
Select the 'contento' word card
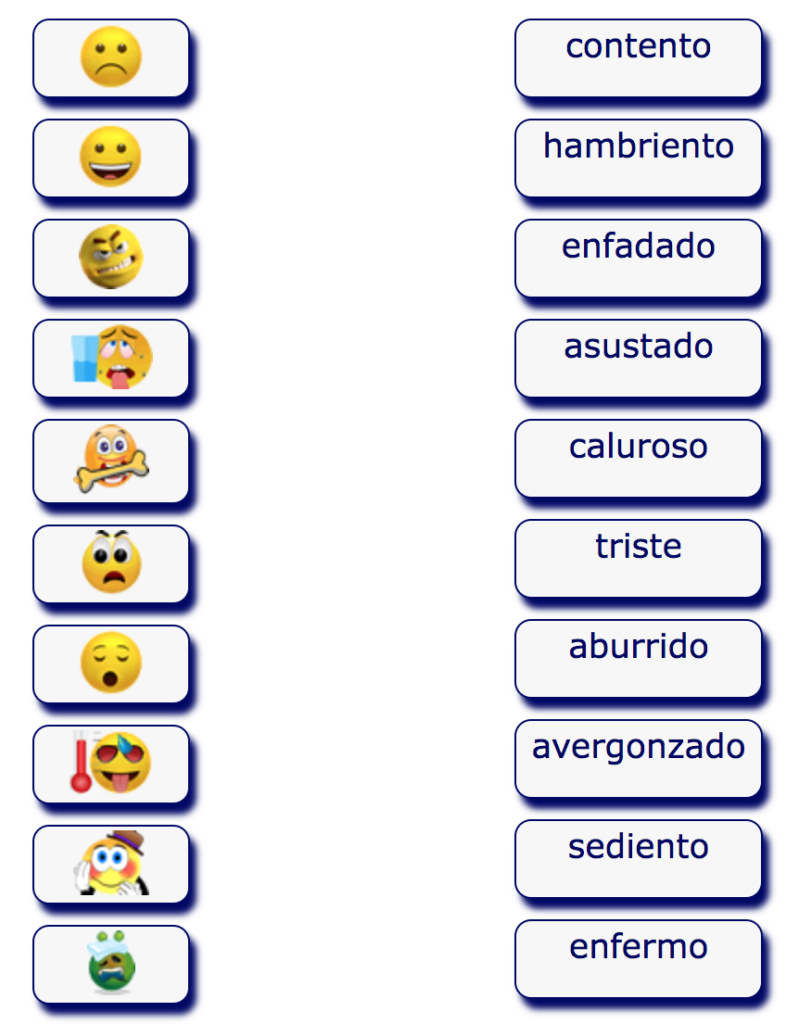click(638, 58)
